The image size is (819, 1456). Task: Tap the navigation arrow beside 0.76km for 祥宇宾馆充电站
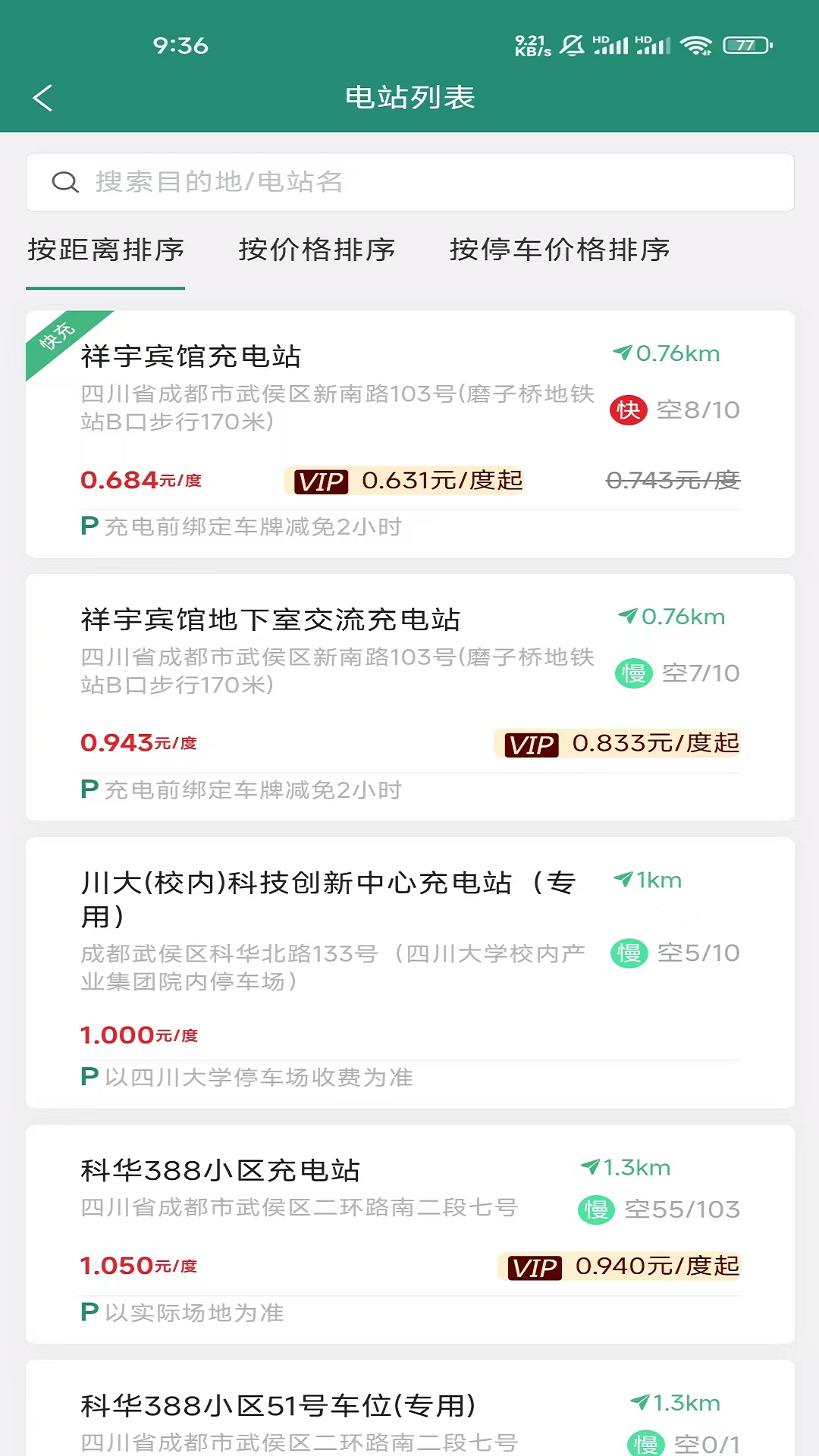coord(623,353)
